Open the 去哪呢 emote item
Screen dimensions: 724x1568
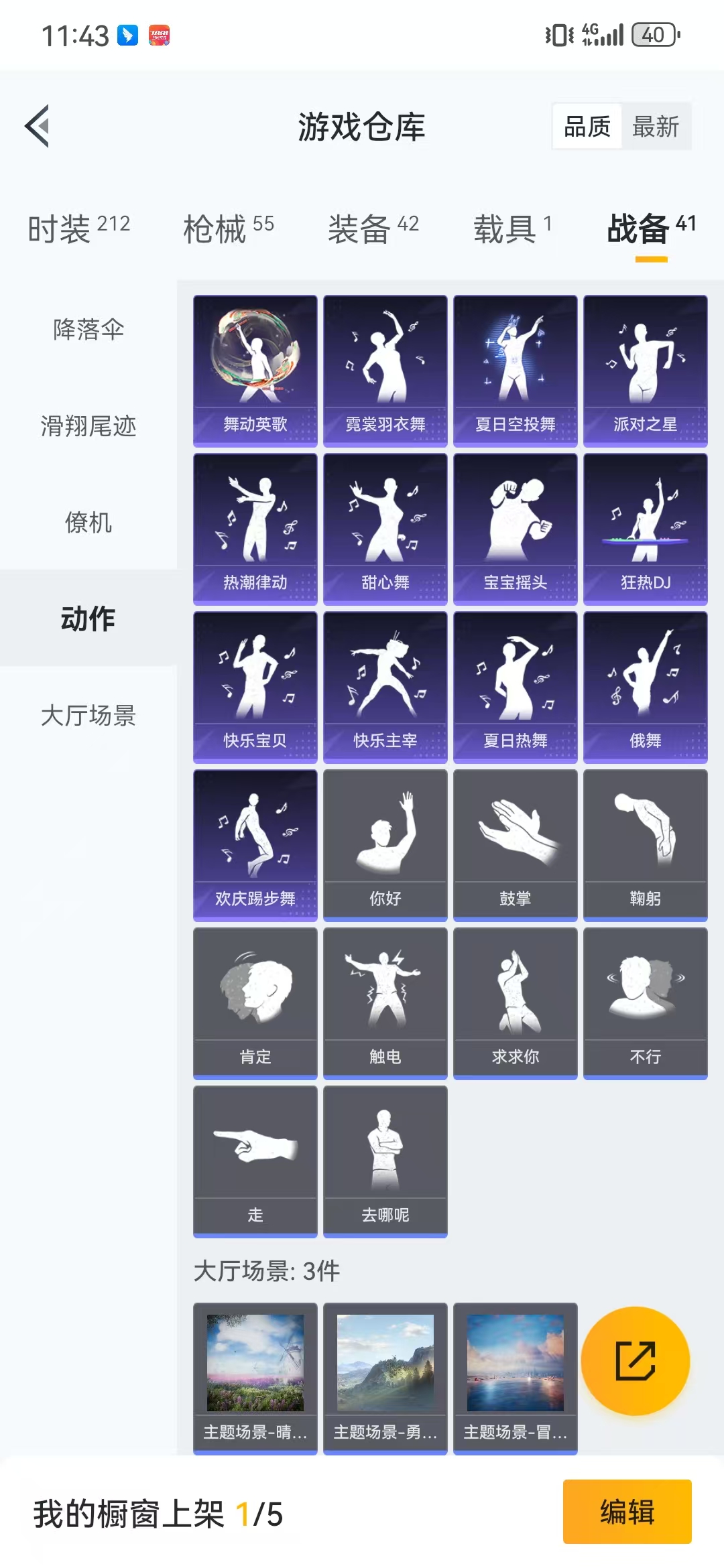[x=385, y=1162]
